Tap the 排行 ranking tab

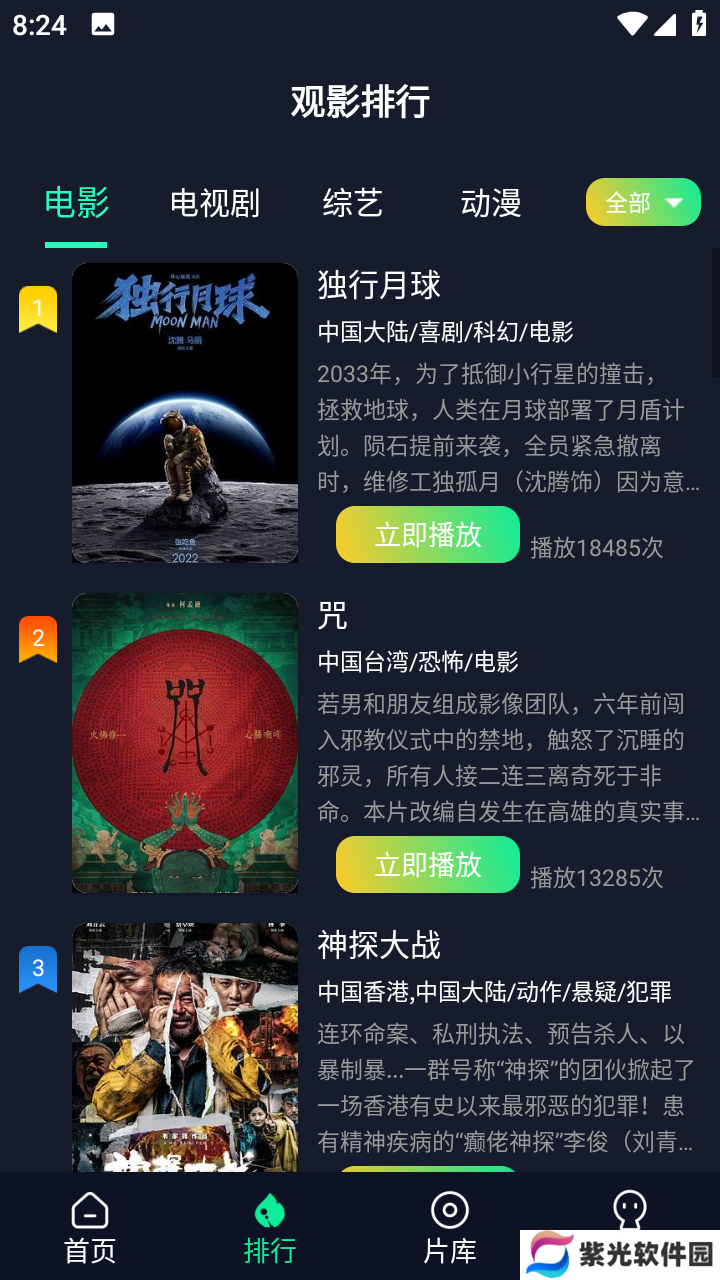tap(270, 1228)
